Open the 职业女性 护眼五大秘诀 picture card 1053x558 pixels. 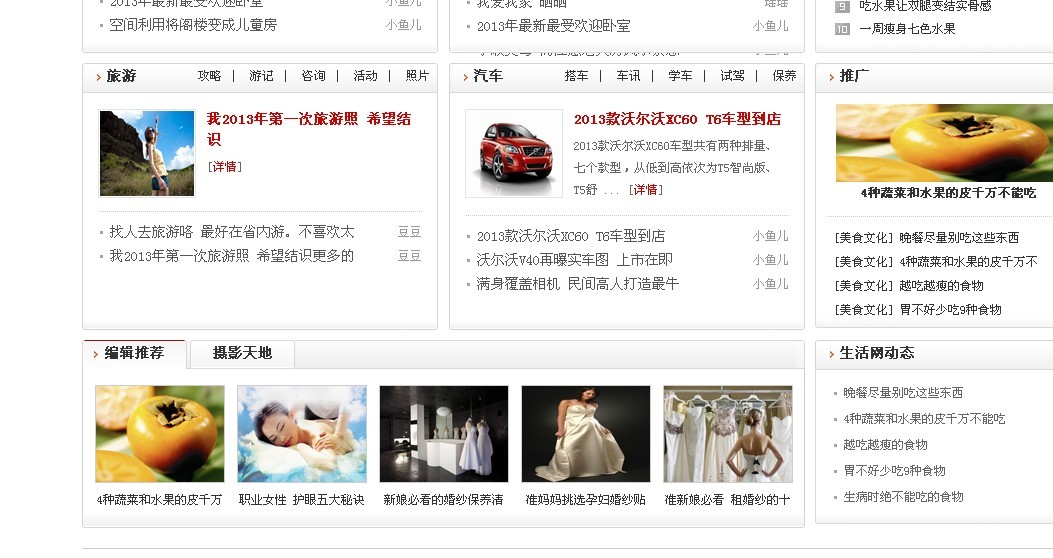[x=301, y=434]
